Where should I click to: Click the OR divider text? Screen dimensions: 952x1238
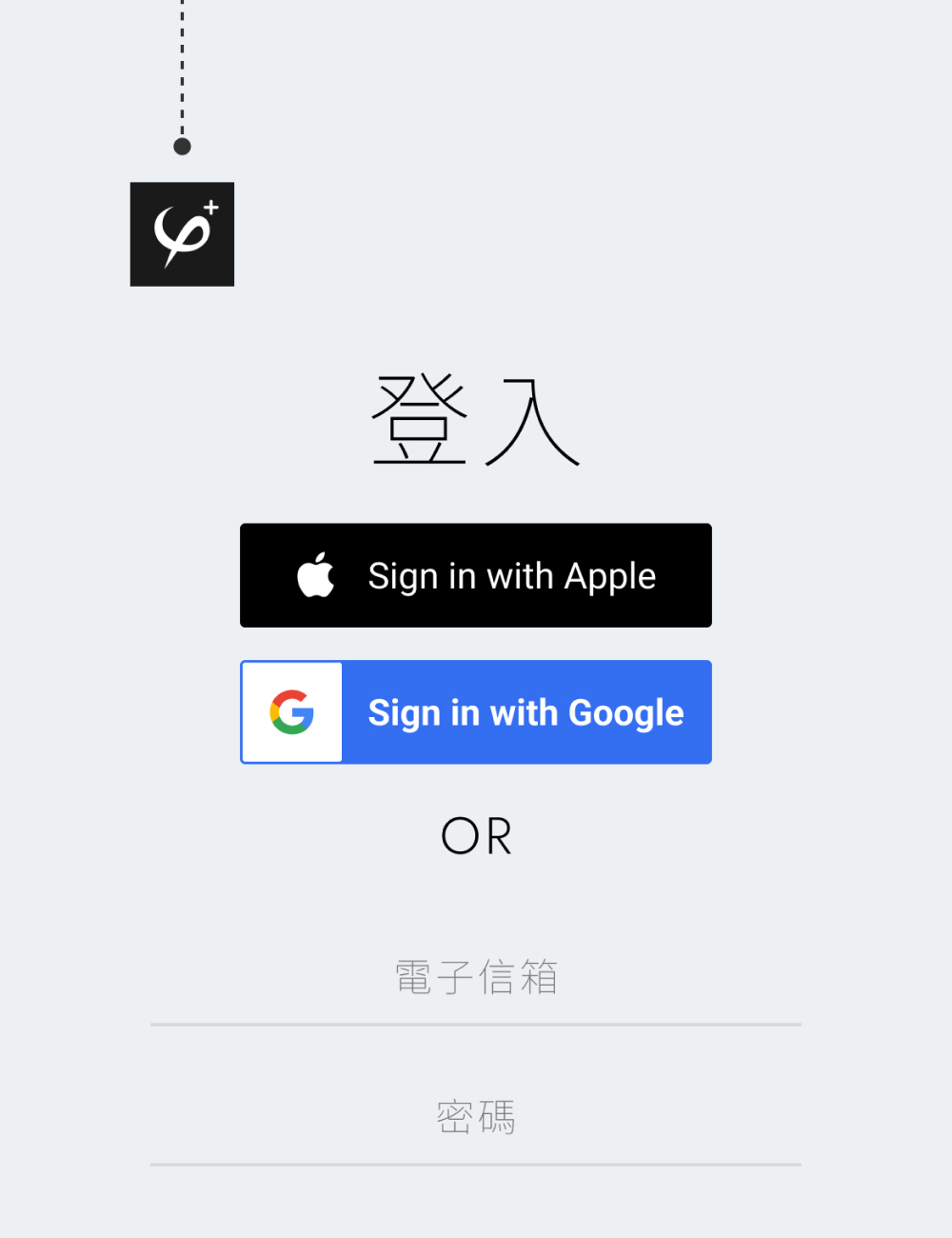point(476,836)
